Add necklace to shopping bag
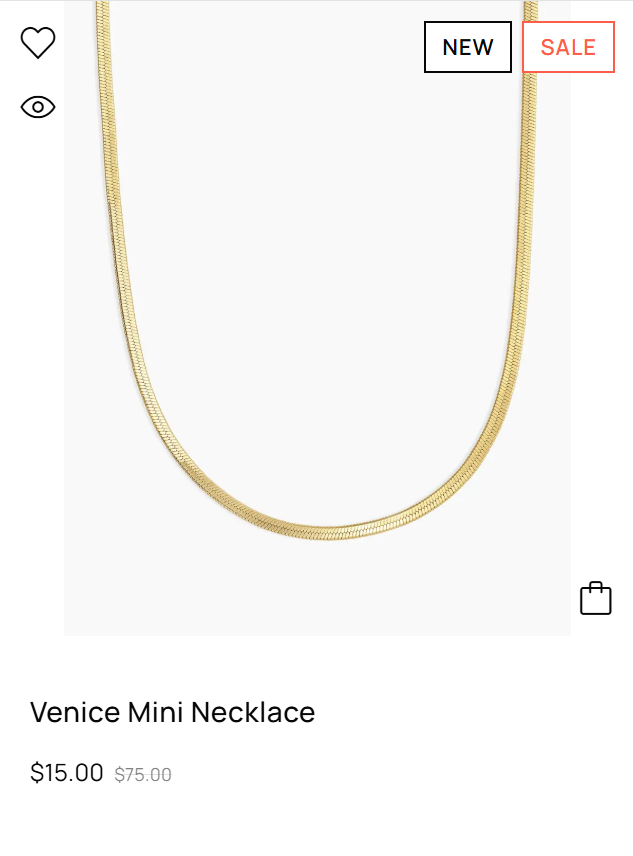633x856 pixels. point(595,598)
